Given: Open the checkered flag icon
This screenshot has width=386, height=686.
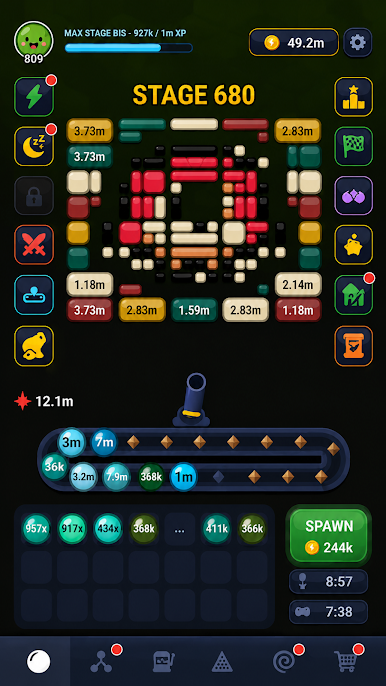Looking at the screenshot, I should click(354, 146).
